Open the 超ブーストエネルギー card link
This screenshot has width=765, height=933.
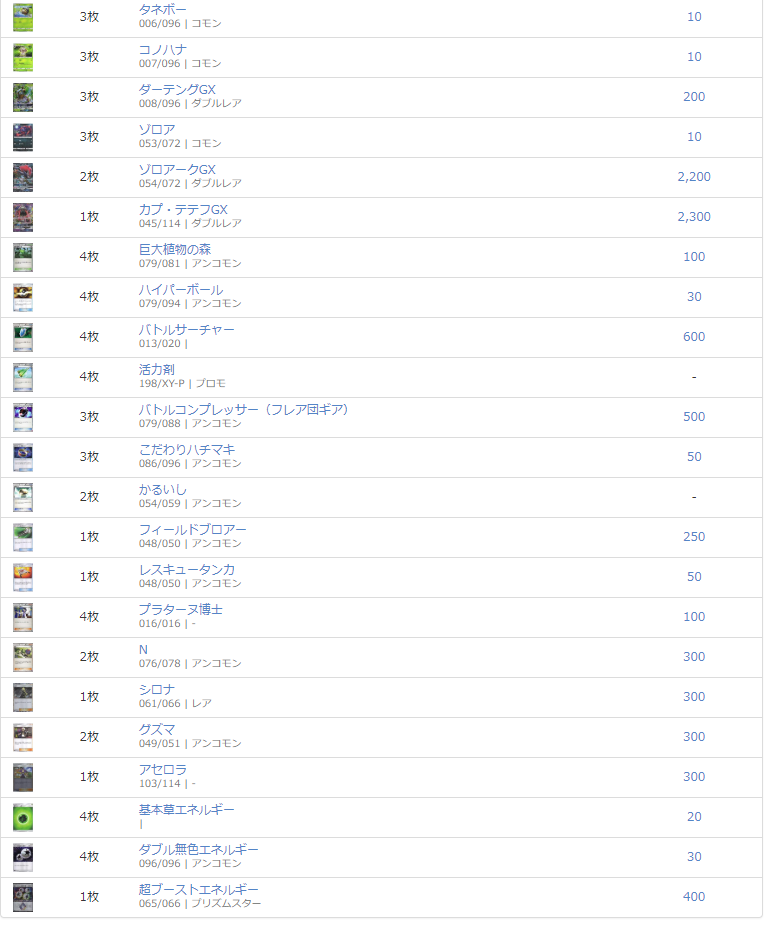[x=199, y=890]
